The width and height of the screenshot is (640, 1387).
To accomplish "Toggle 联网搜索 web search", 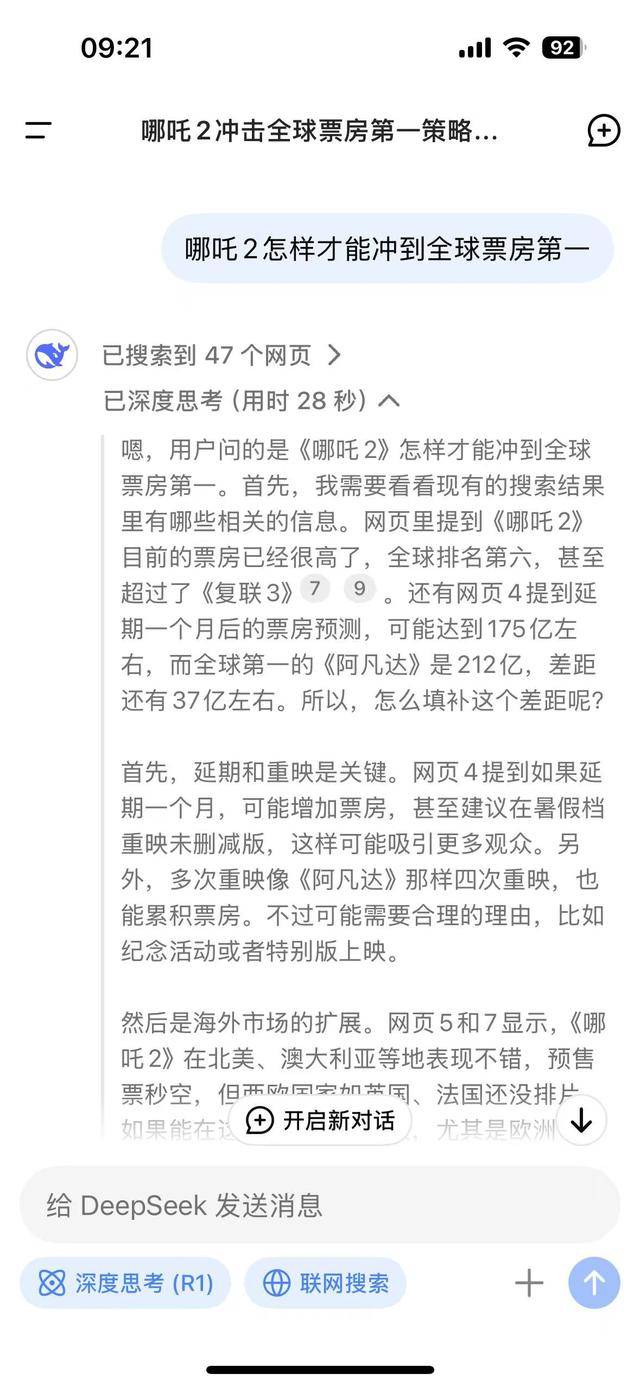I will point(325,1283).
